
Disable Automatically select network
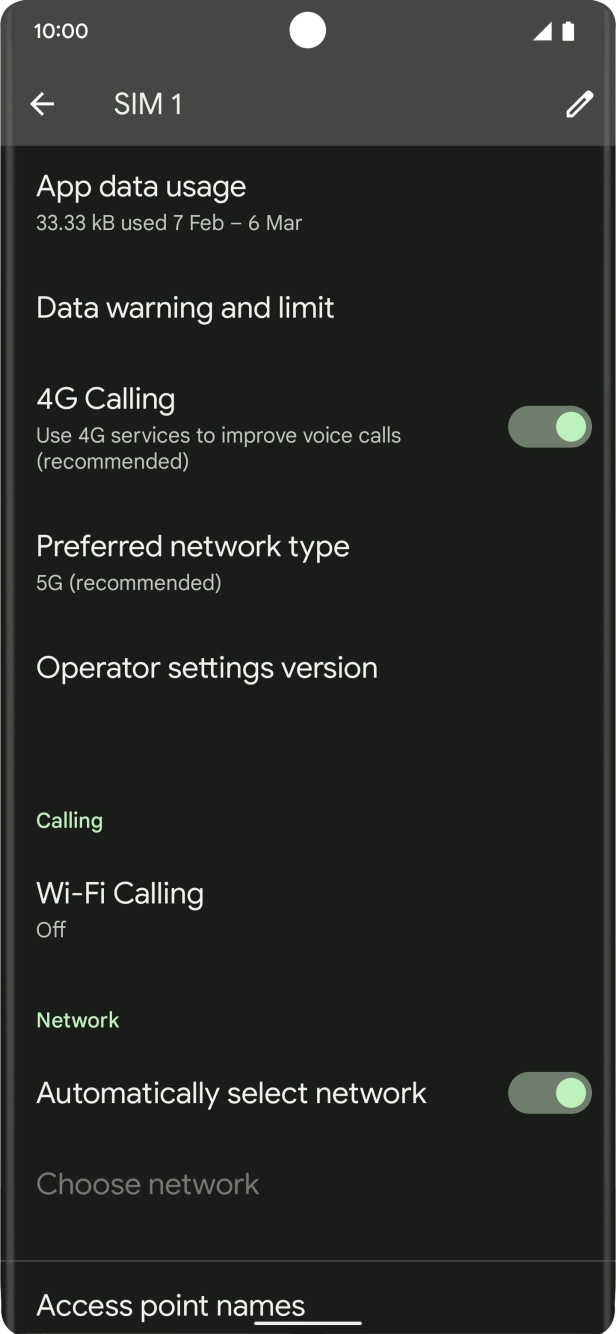(x=549, y=1093)
